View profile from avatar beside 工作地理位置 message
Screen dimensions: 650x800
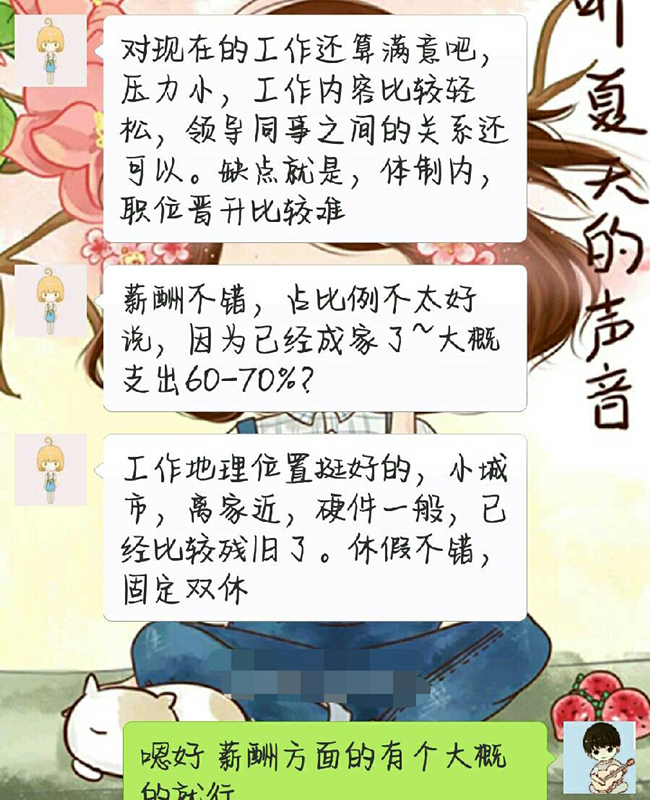(x=50, y=470)
